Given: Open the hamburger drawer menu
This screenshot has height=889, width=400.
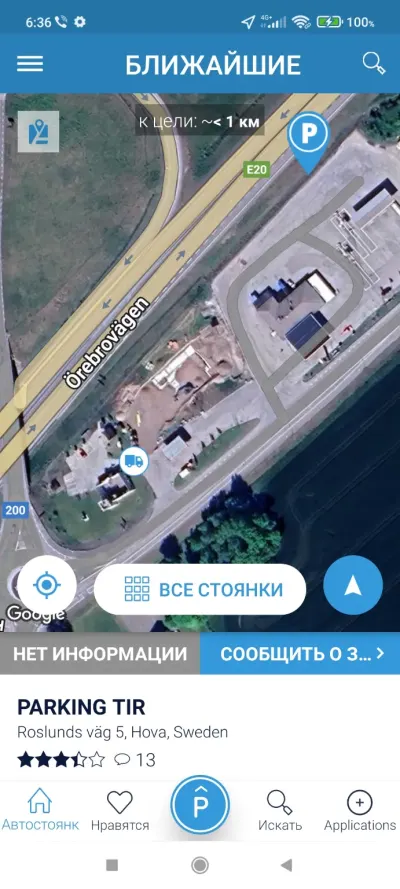Looking at the screenshot, I should click(30, 64).
